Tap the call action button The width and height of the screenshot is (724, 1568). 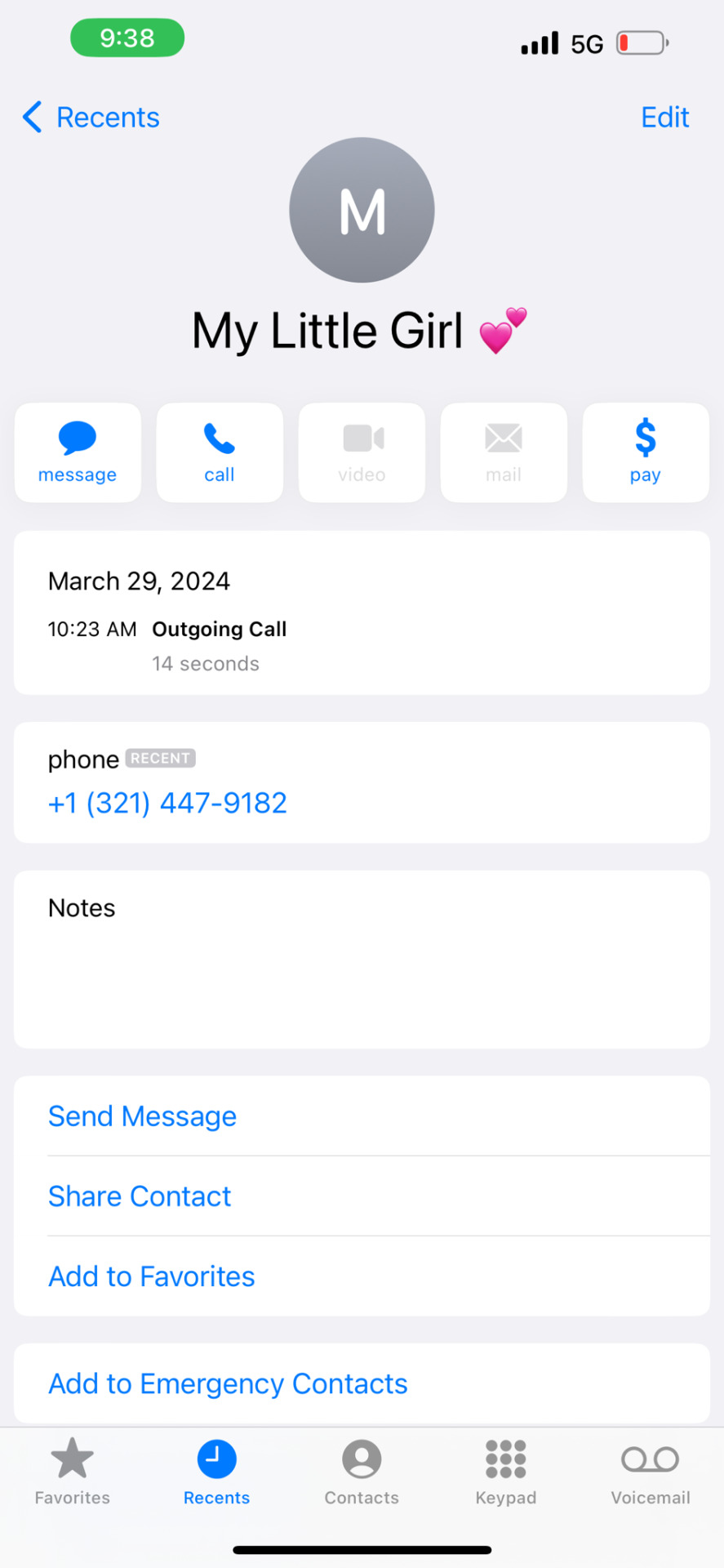click(220, 452)
